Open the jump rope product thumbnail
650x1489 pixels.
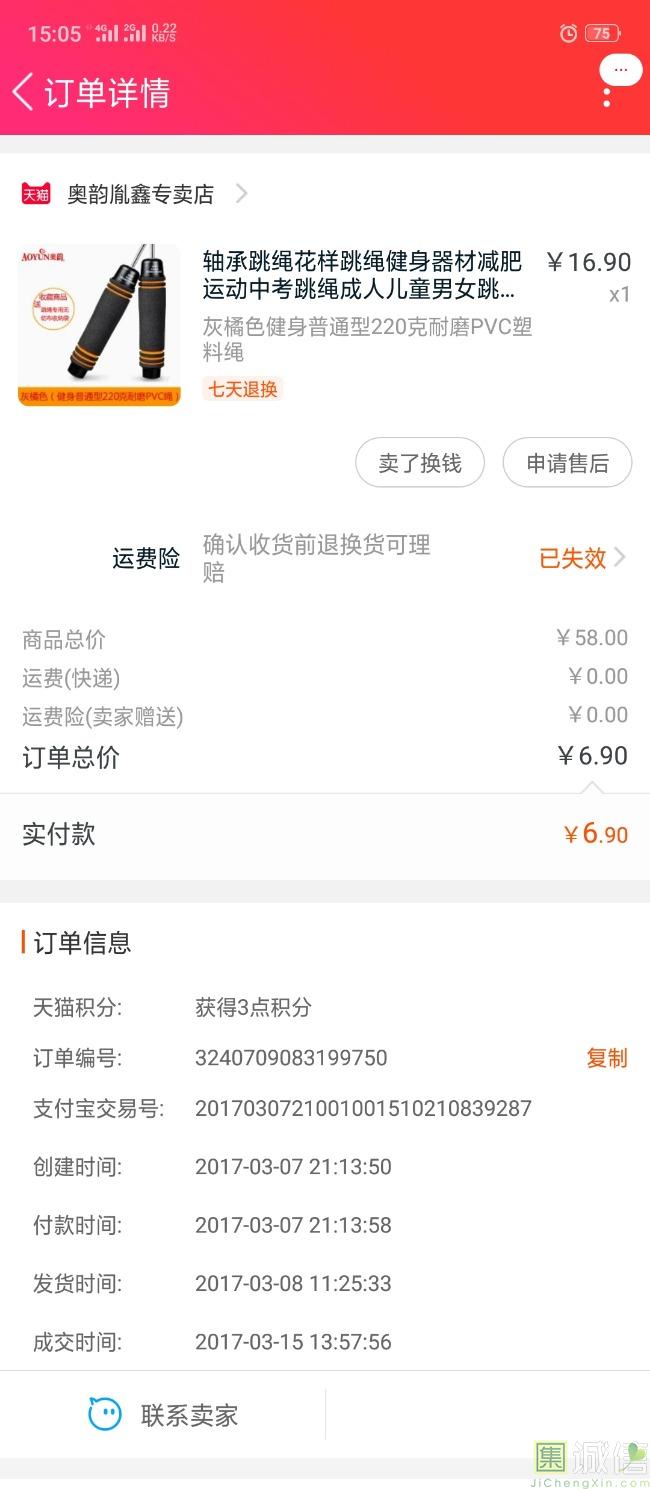(x=99, y=325)
